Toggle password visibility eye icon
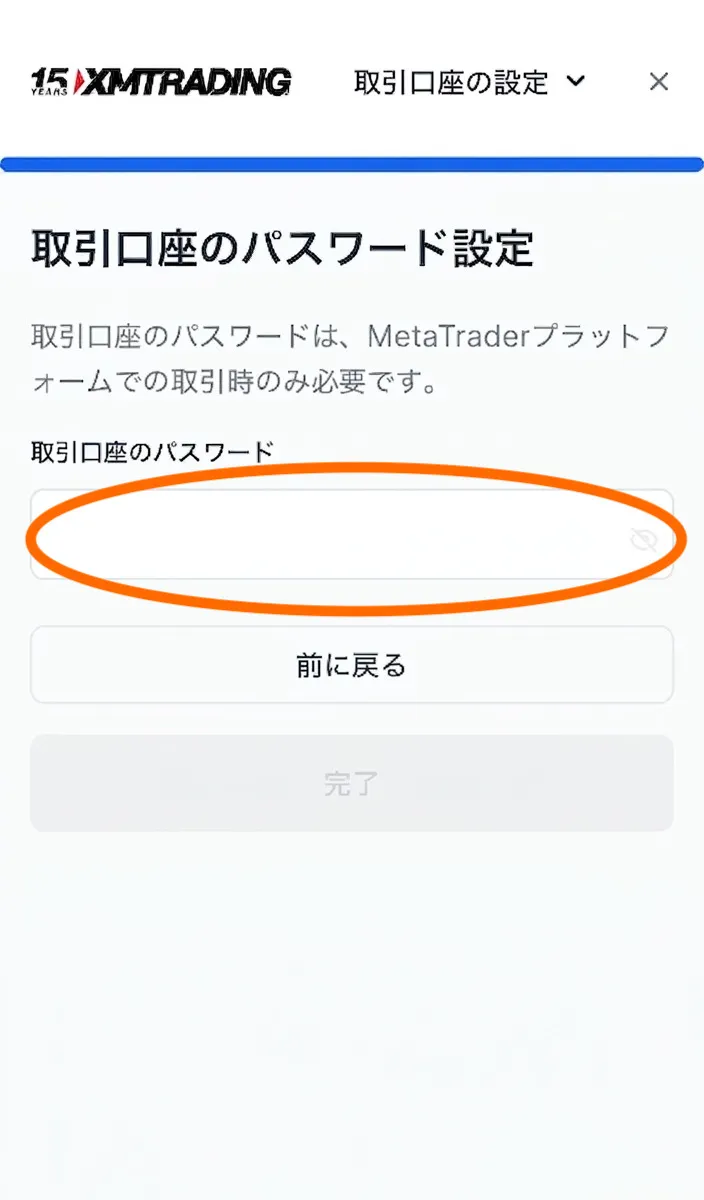Viewport: 704px width, 1200px height. [x=644, y=541]
